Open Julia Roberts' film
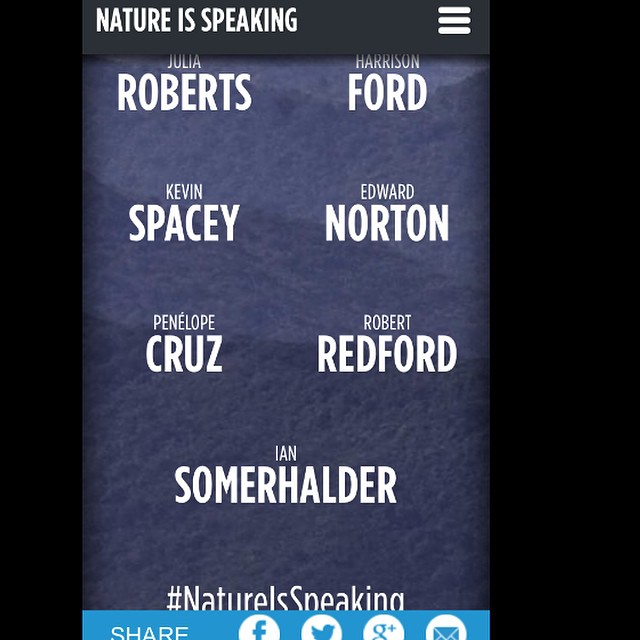The image size is (640, 640). (x=185, y=87)
